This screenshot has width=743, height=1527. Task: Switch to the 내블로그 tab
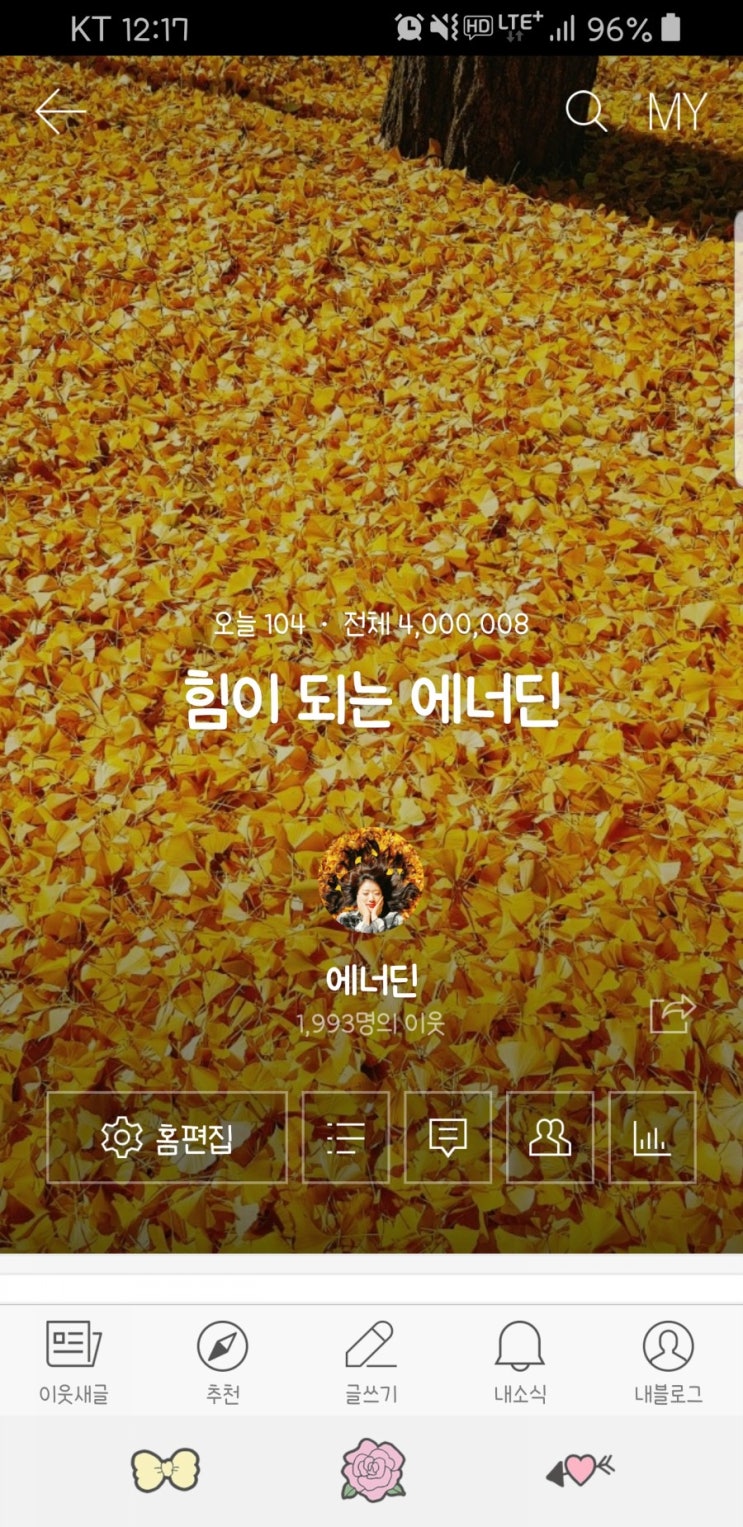click(668, 1362)
